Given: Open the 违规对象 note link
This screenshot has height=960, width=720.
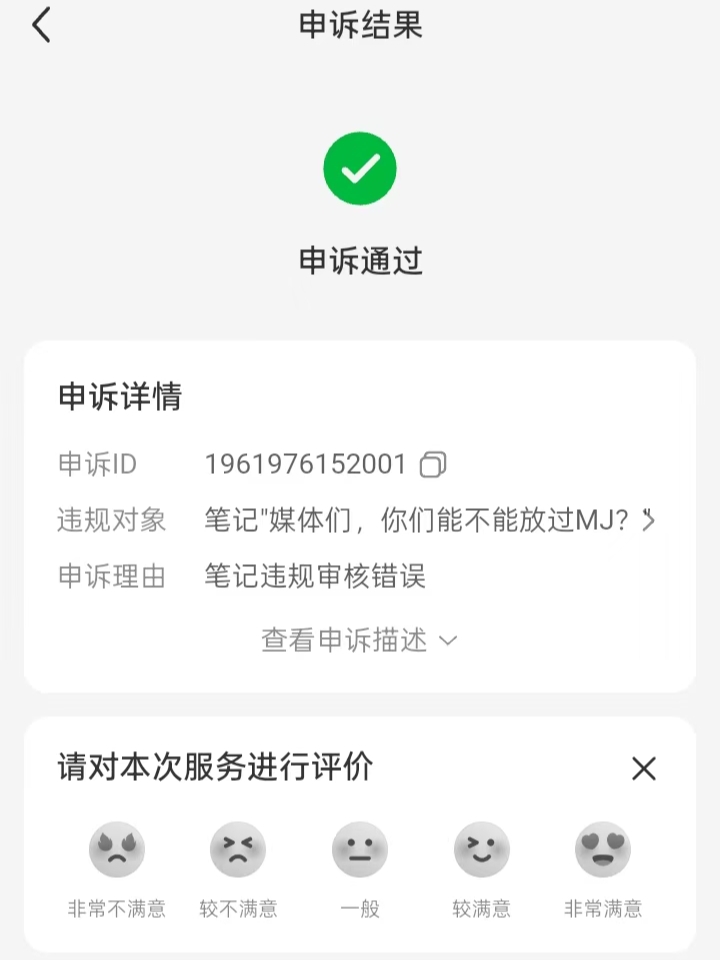Looking at the screenshot, I should (x=430, y=520).
